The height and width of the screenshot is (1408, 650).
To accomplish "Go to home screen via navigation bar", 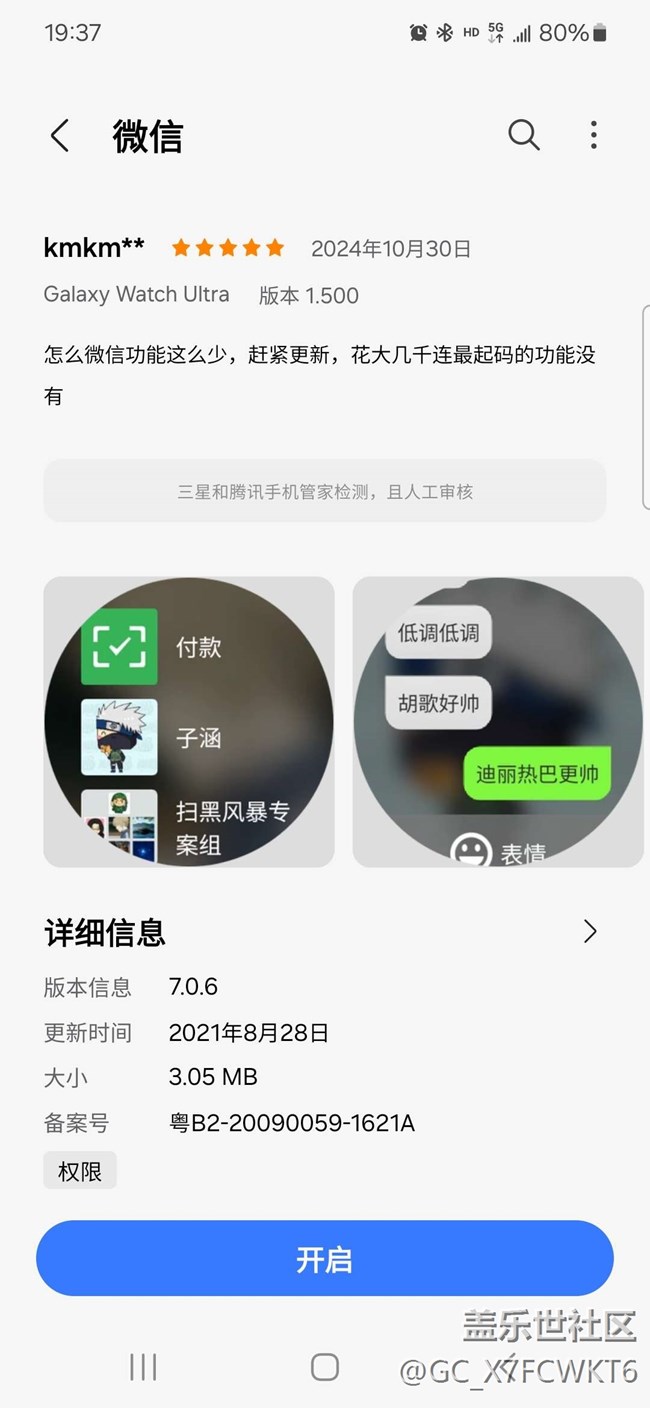I will 325,1367.
